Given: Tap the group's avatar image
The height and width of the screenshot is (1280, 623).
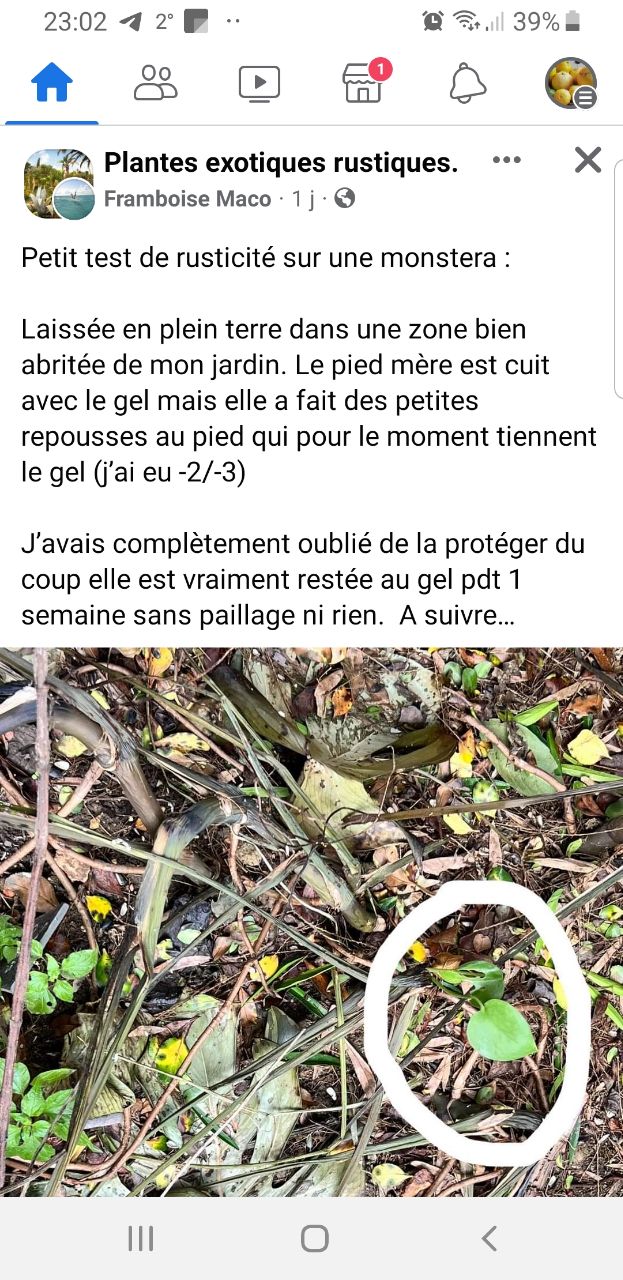Looking at the screenshot, I should (x=58, y=183).
